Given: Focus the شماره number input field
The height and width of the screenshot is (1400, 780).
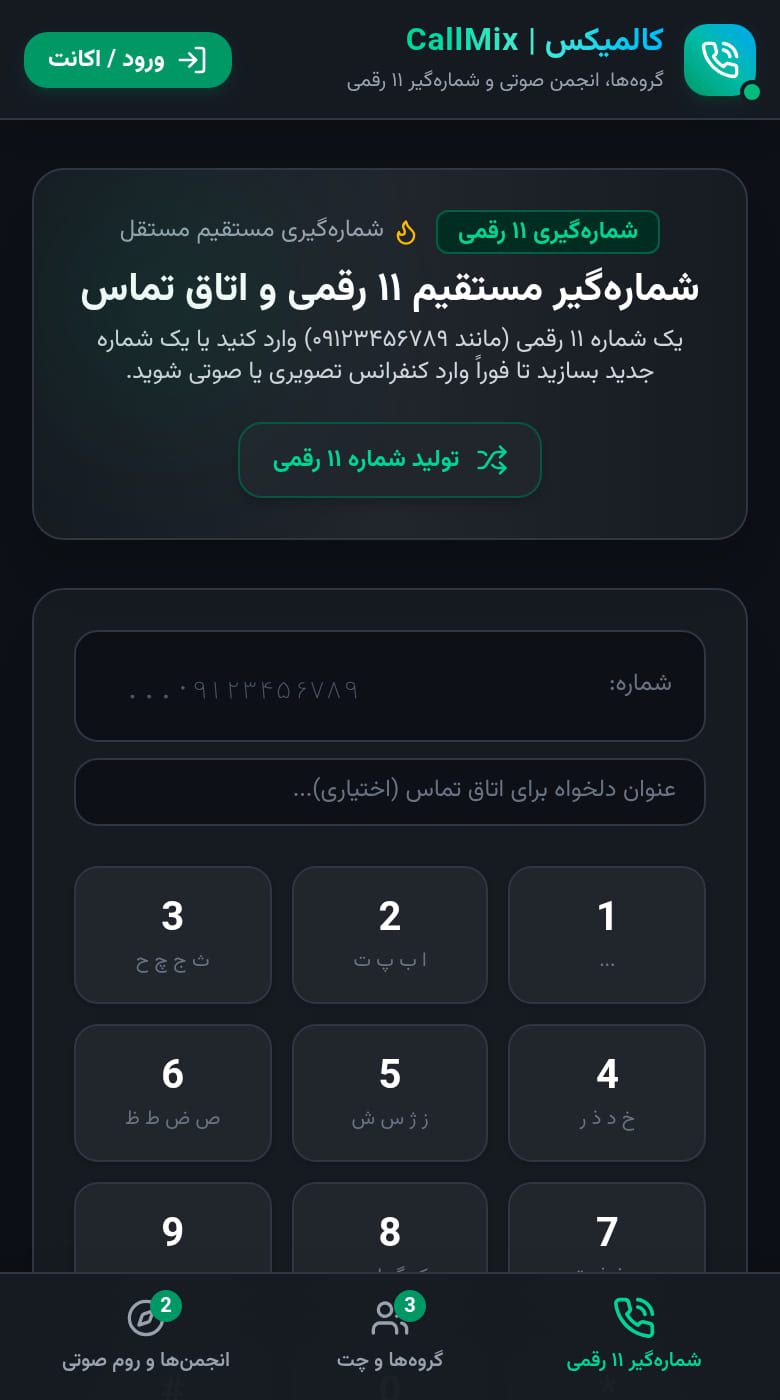Looking at the screenshot, I should click(x=390, y=686).
